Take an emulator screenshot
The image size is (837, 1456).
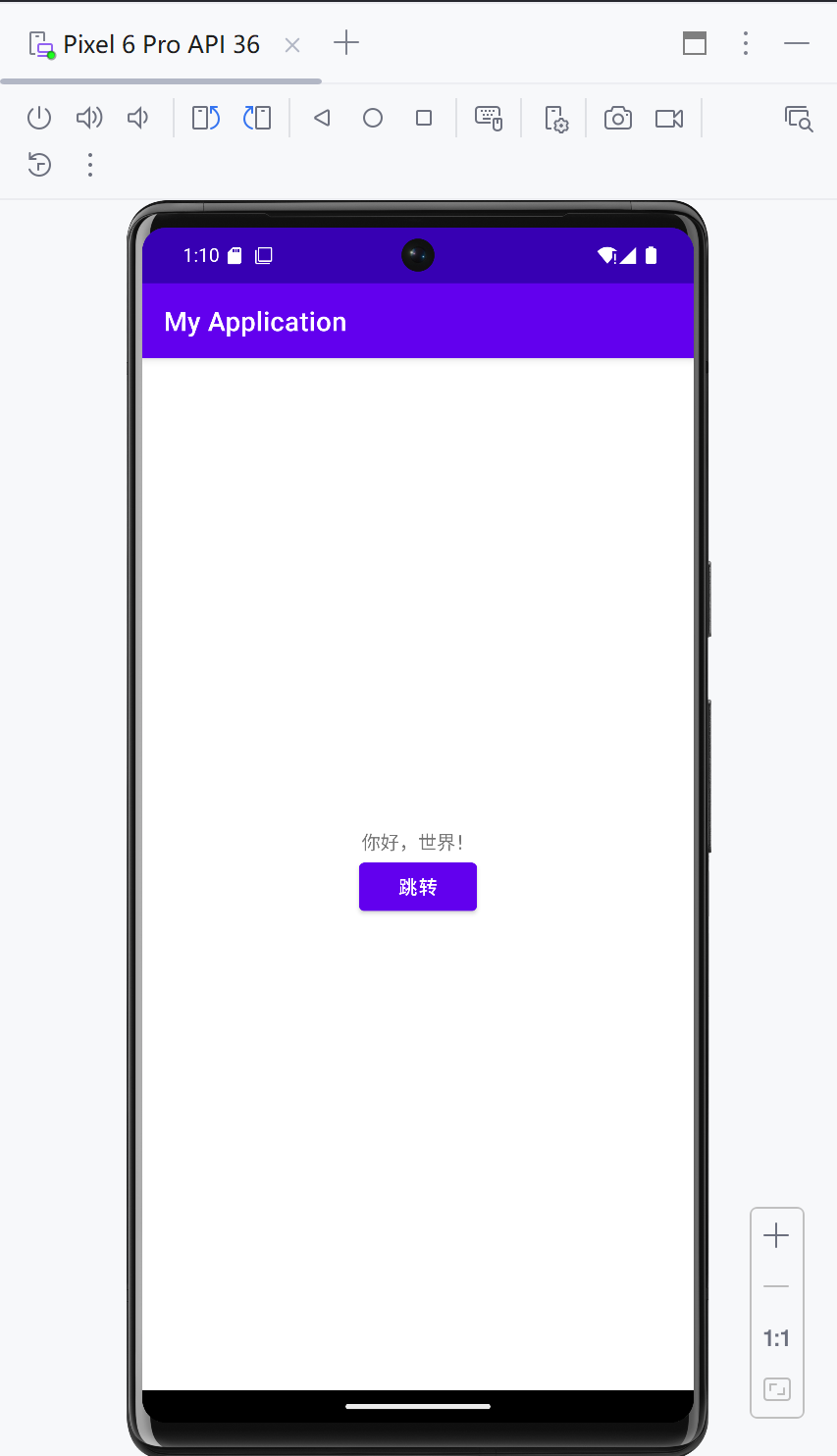(x=618, y=119)
